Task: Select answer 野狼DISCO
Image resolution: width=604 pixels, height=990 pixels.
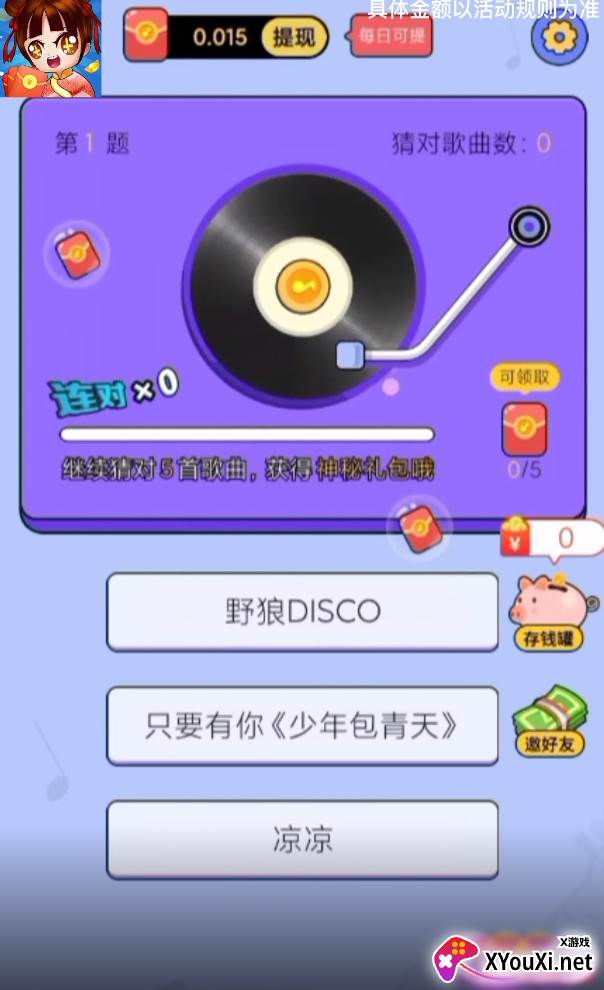Action: tap(302, 611)
